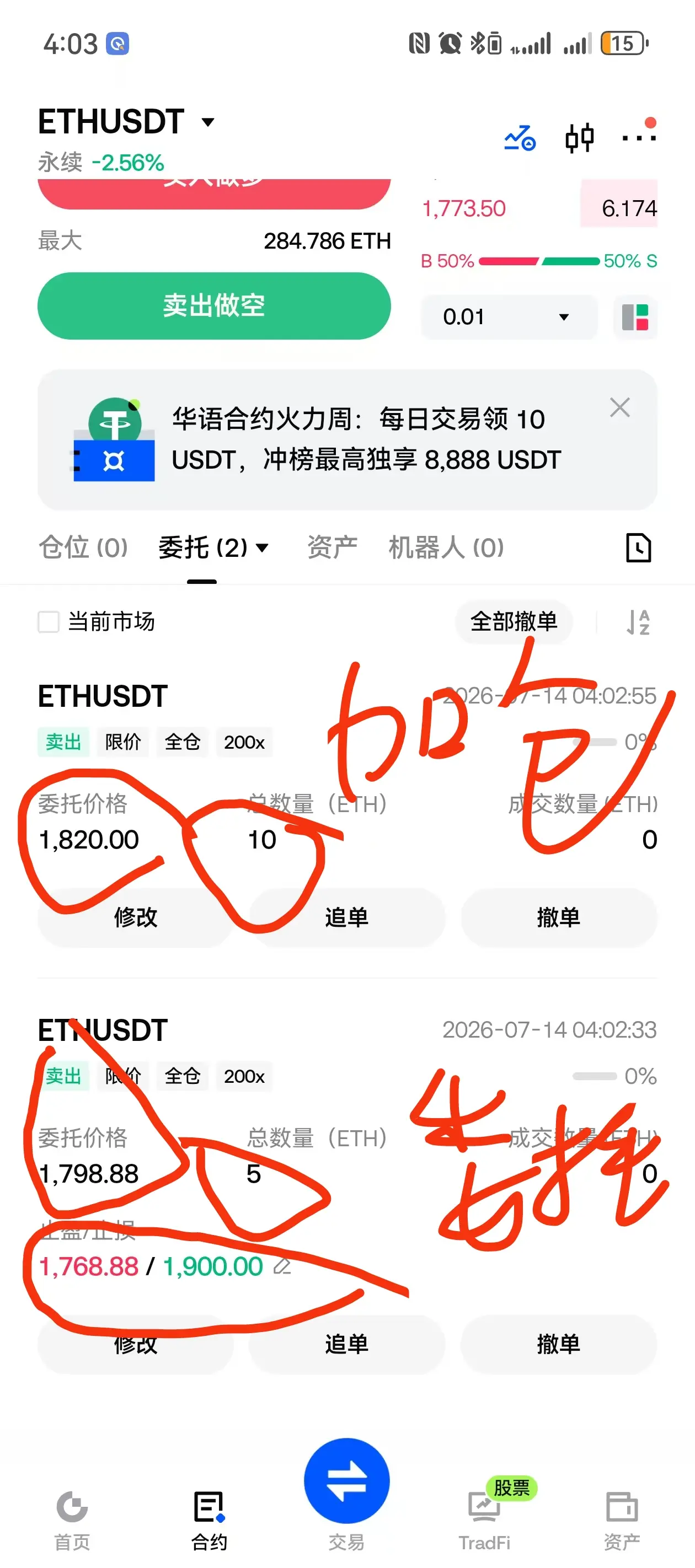The width and height of the screenshot is (695, 1568).
Task: Expand the 0.01 depth precision dropdown
Action: [509, 317]
